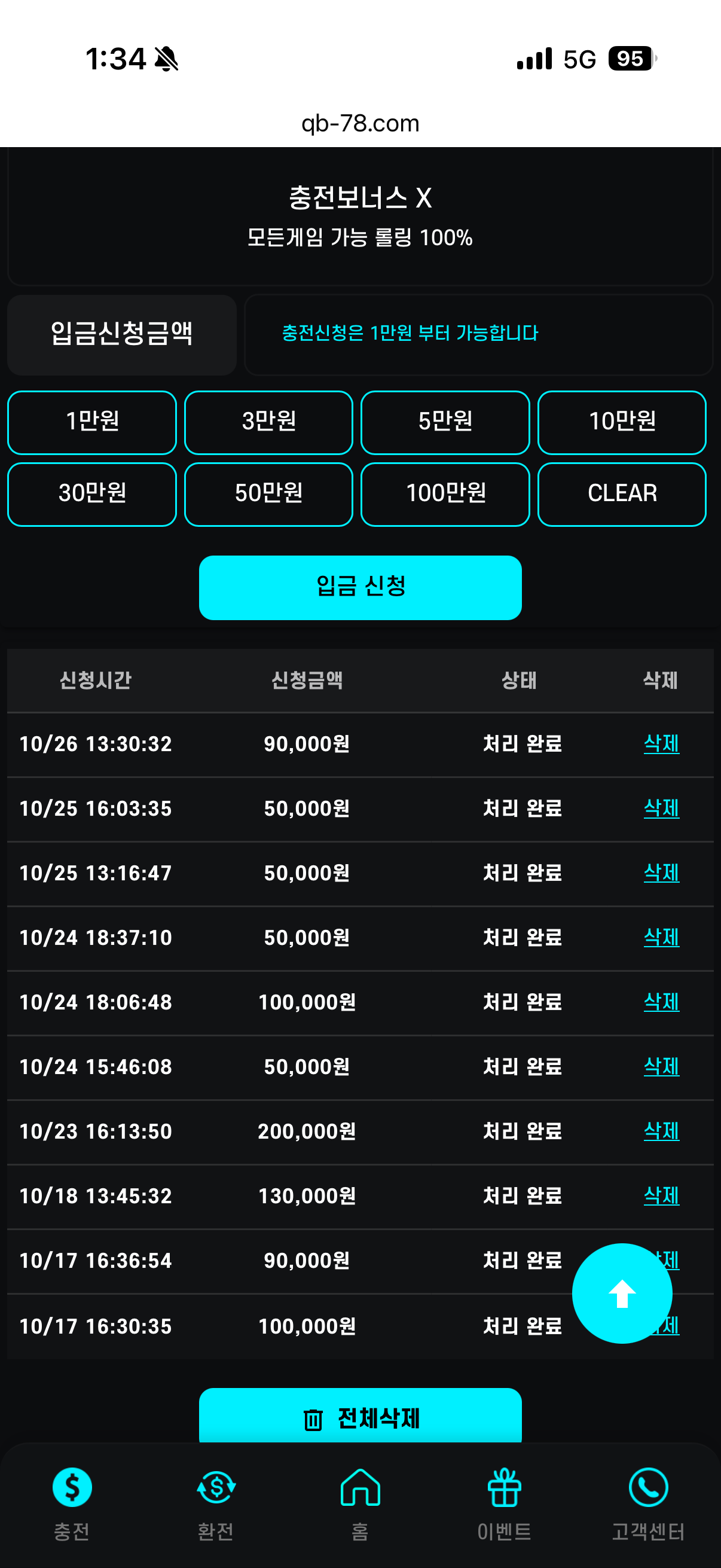Delete the 10/23 16:13:50 record
The height and width of the screenshot is (1568, 721).
[x=661, y=1131]
